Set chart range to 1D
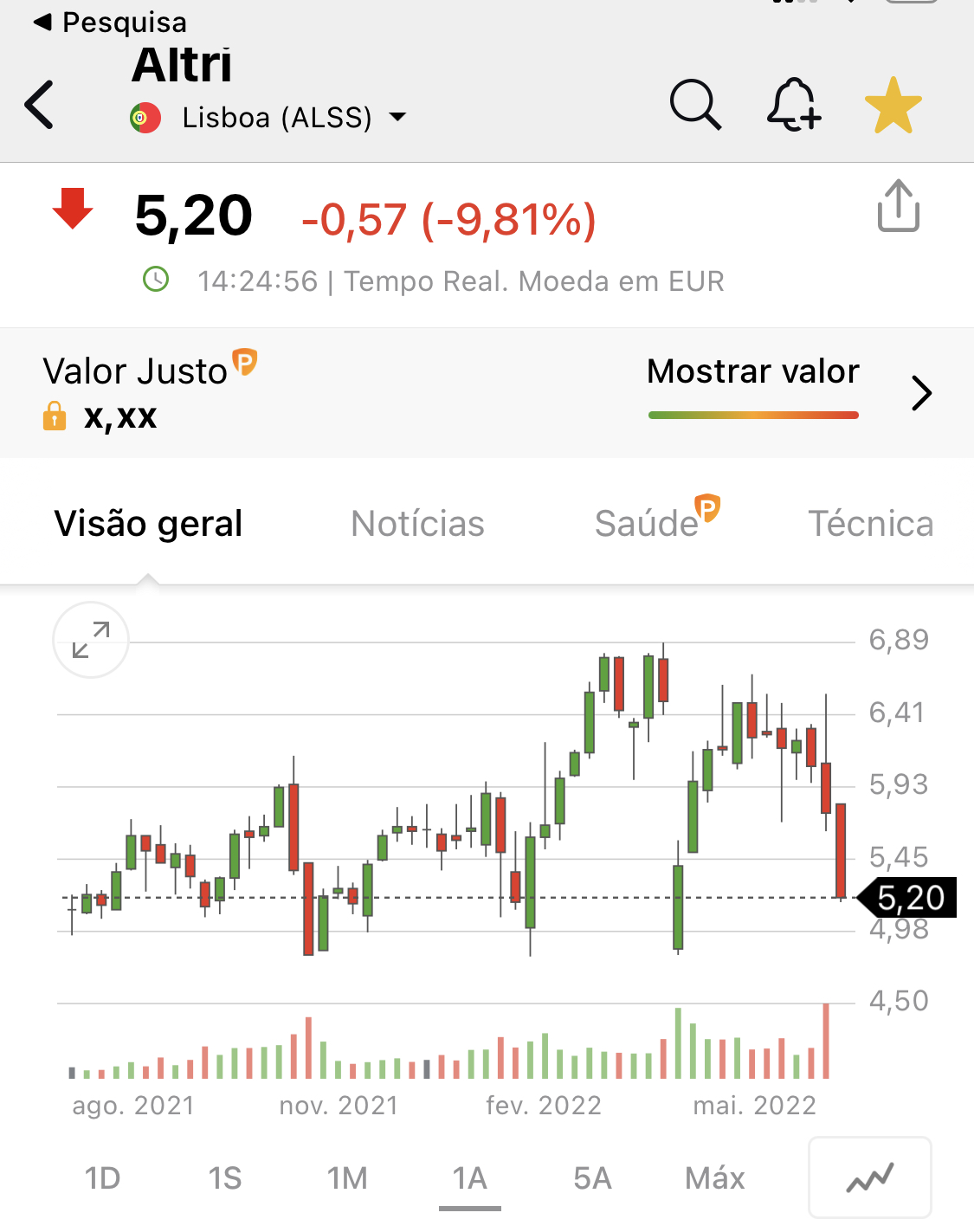The height and width of the screenshot is (1232, 974). 102,1178
